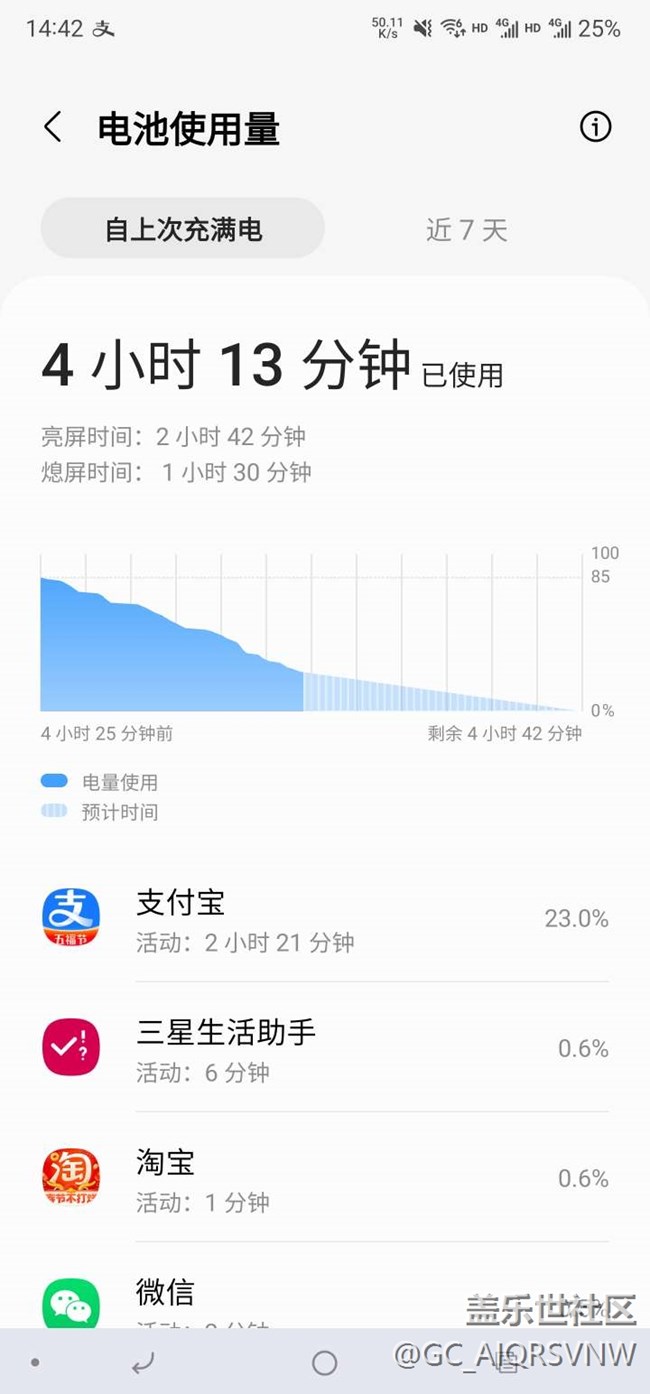This screenshot has width=650, height=1394.
Task: Go back from the 电池使用量 screen
Action: click(53, 127)
